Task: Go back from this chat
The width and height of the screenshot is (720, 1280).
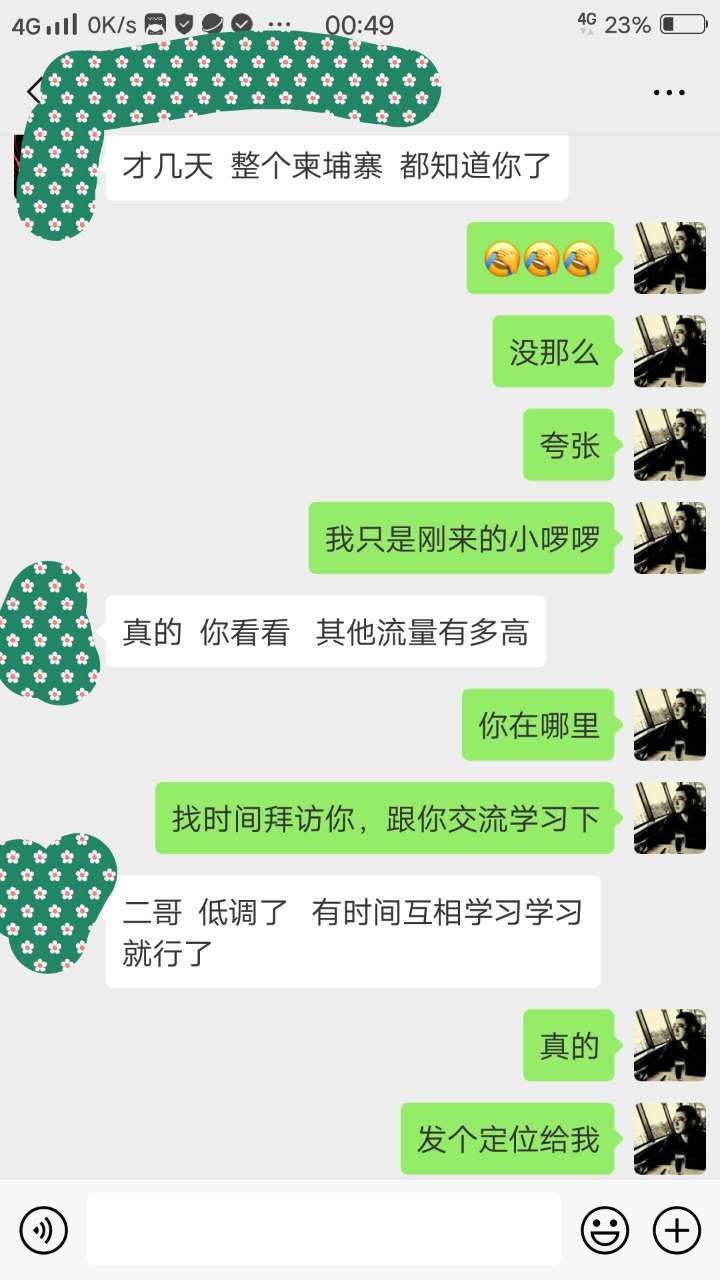Action: 32,92
